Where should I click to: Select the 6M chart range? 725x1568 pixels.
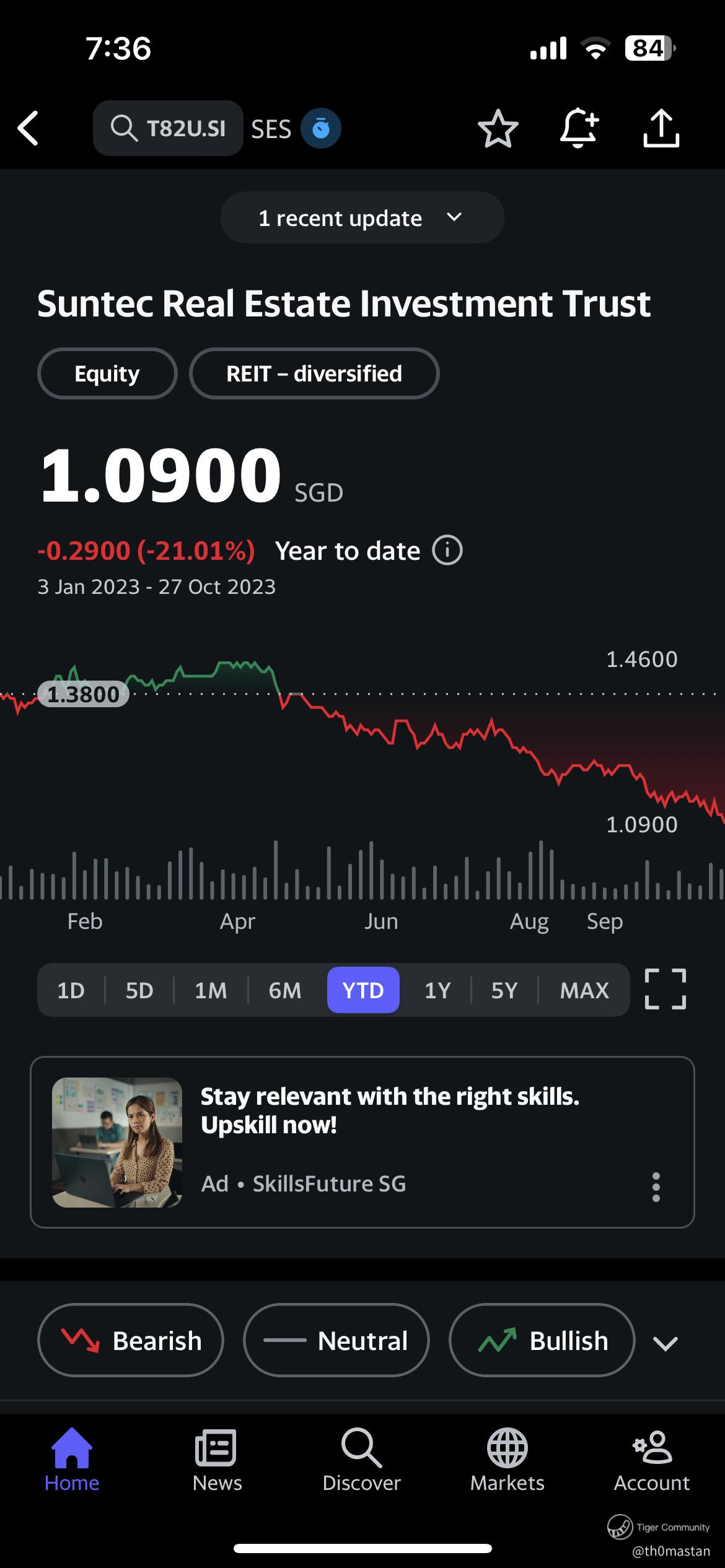tap(284, 990)
